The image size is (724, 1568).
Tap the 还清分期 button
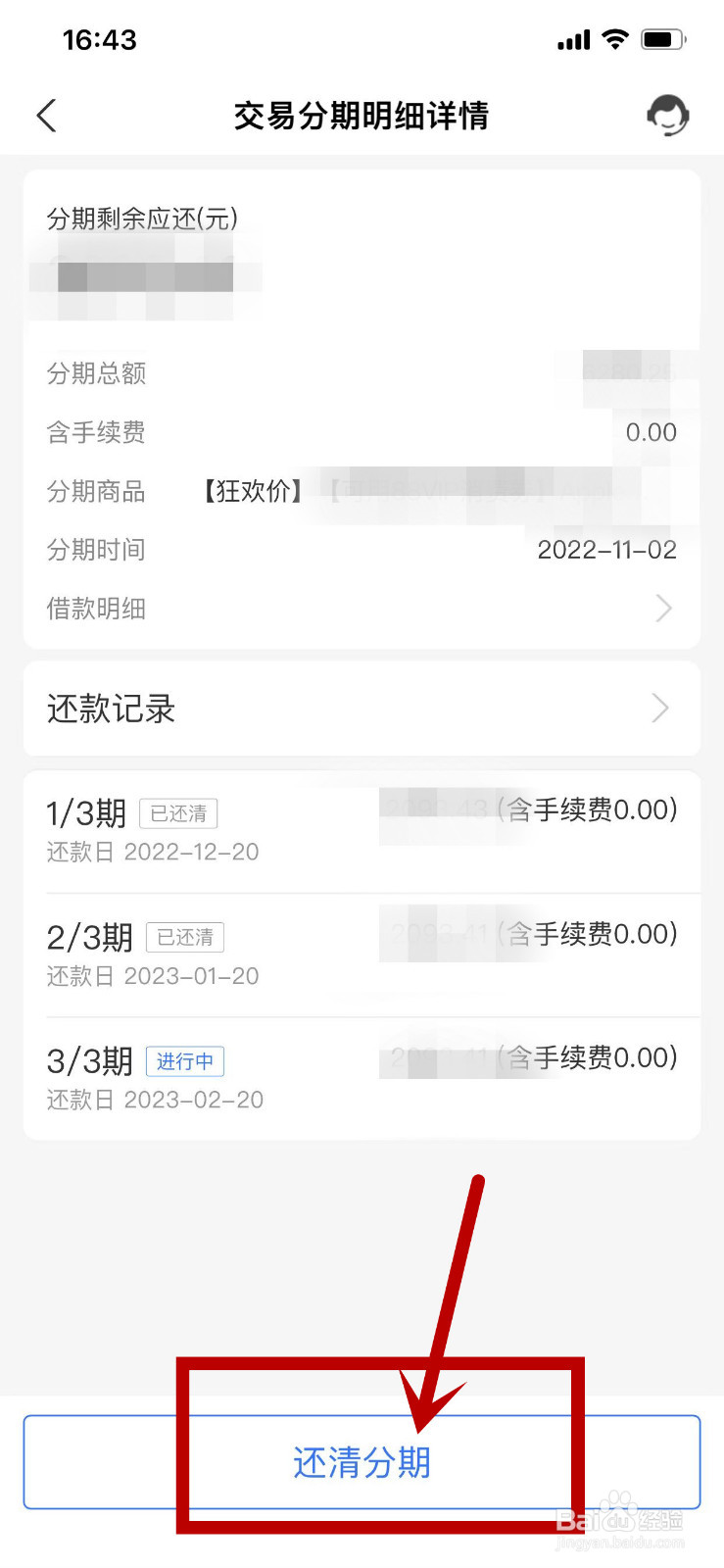[x=362, y=1462]
